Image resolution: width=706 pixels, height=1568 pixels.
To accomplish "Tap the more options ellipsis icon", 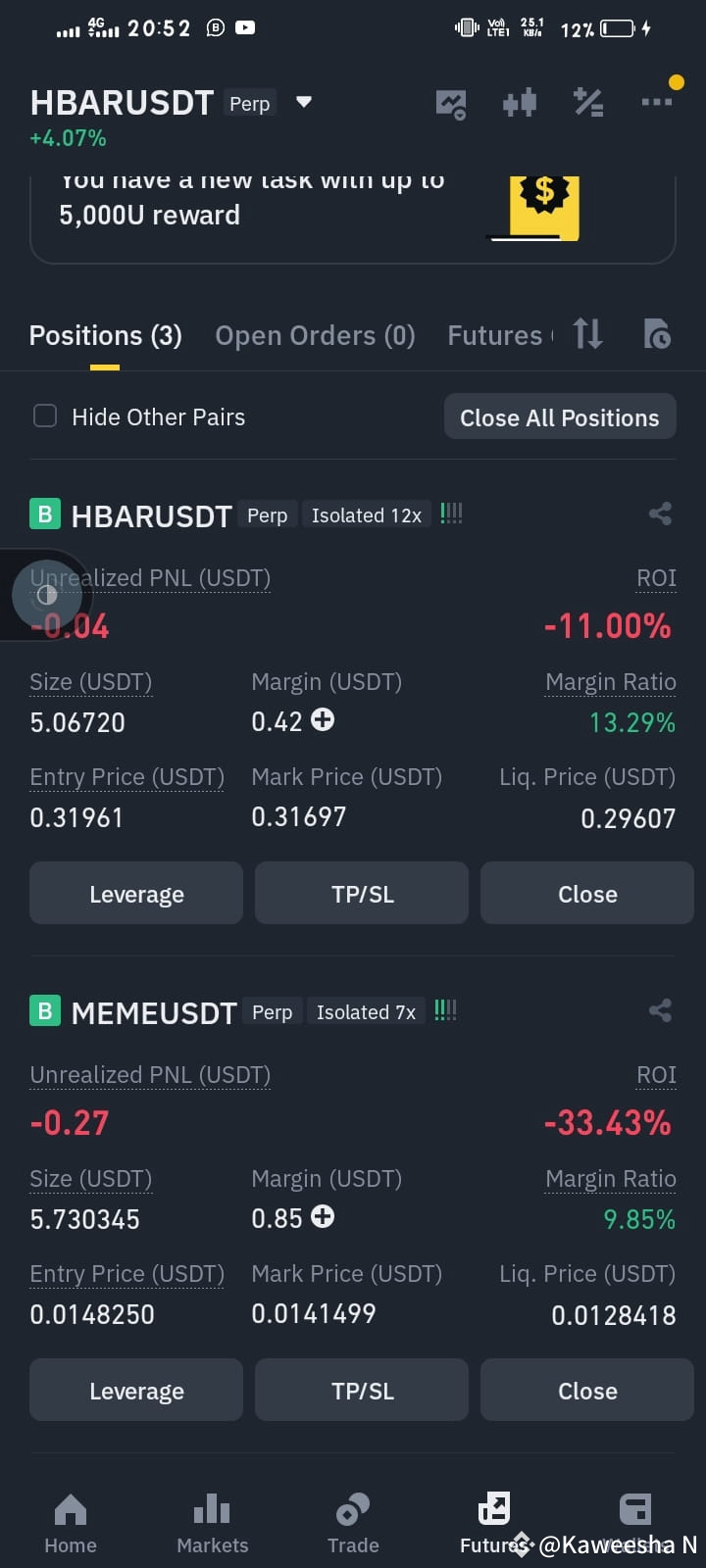I will tap(656, 102).
